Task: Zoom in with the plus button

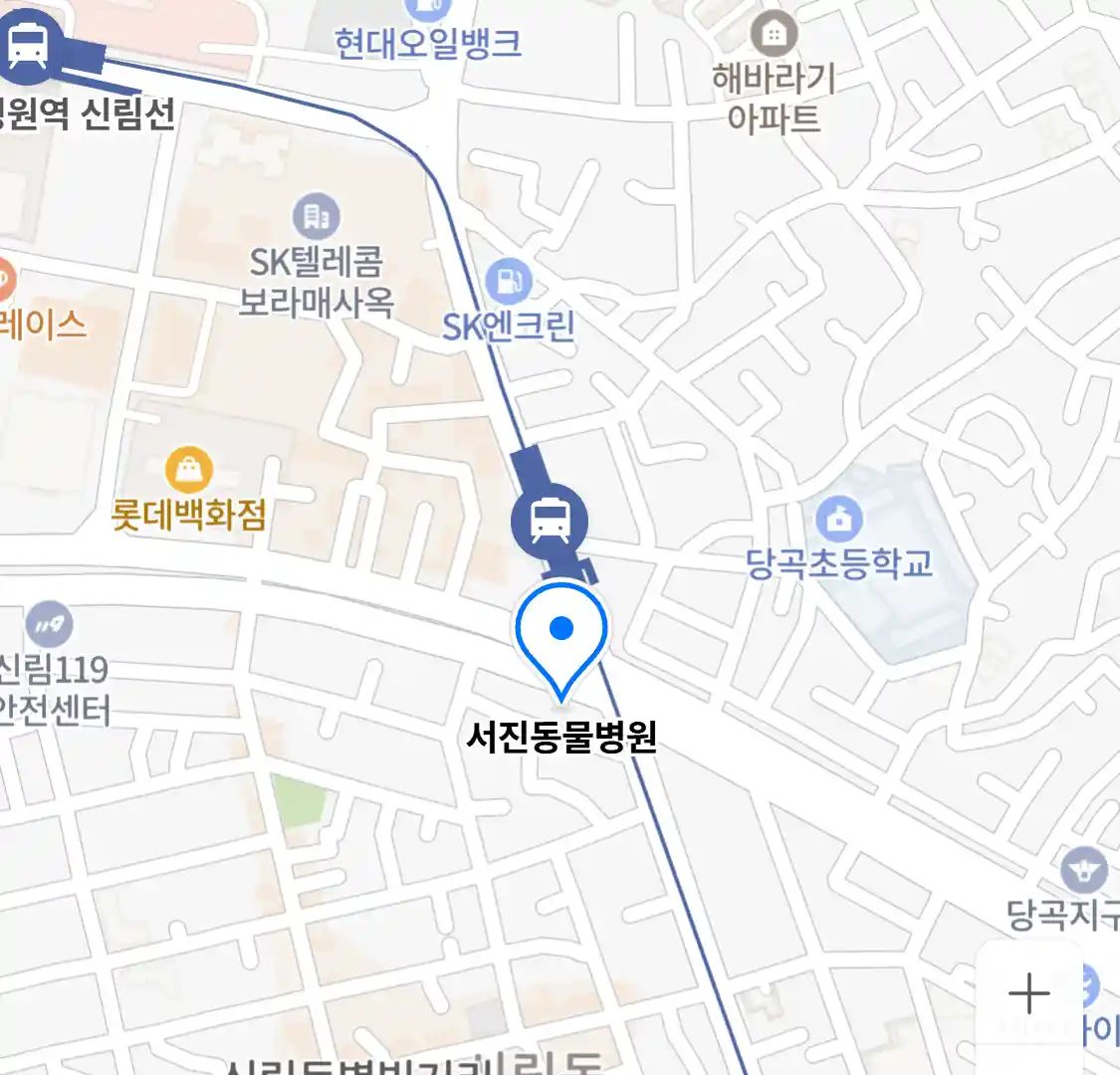Action: pos(1028,993)
